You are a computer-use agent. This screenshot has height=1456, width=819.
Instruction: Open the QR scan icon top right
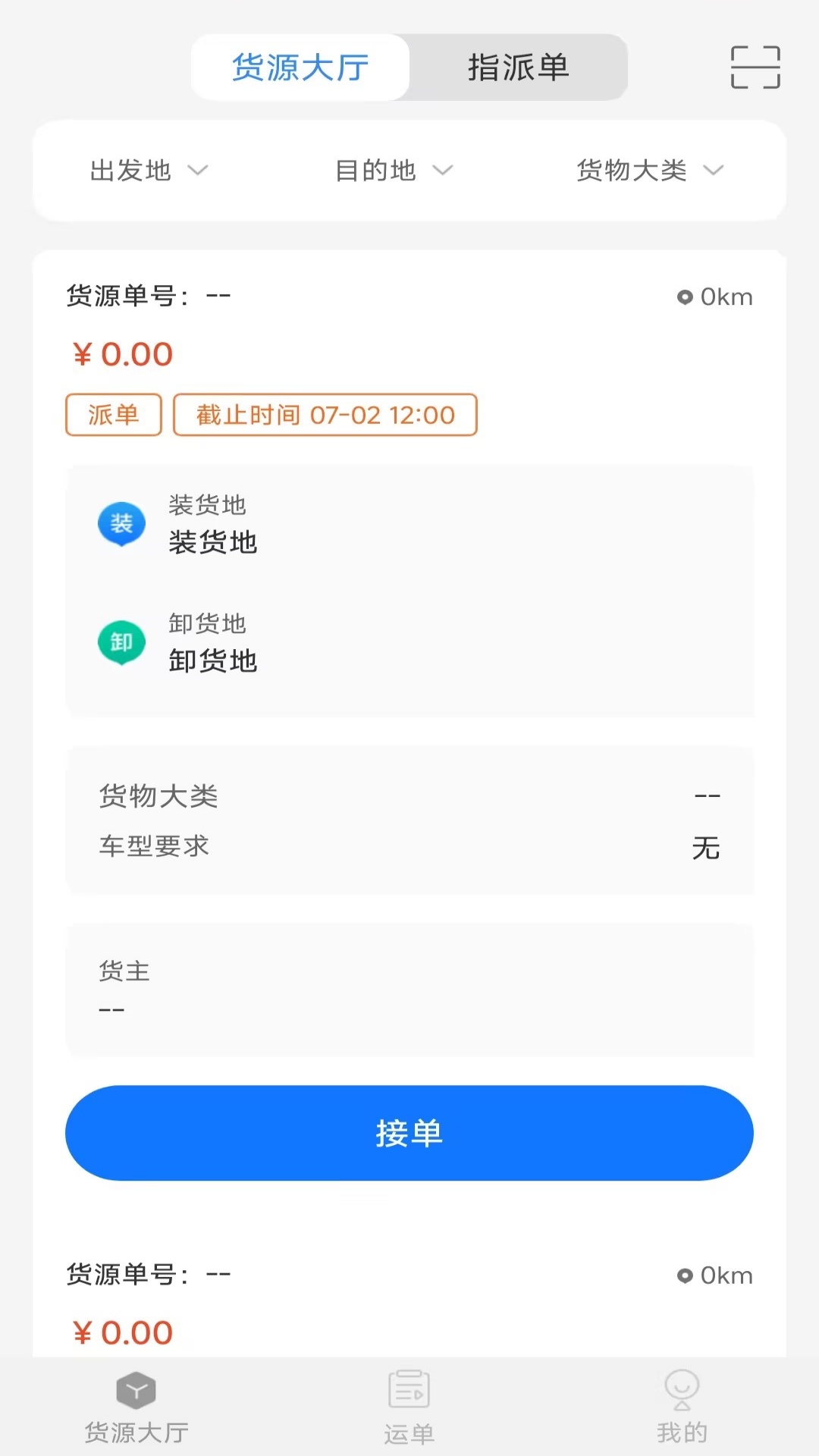[x=755, y=67]
